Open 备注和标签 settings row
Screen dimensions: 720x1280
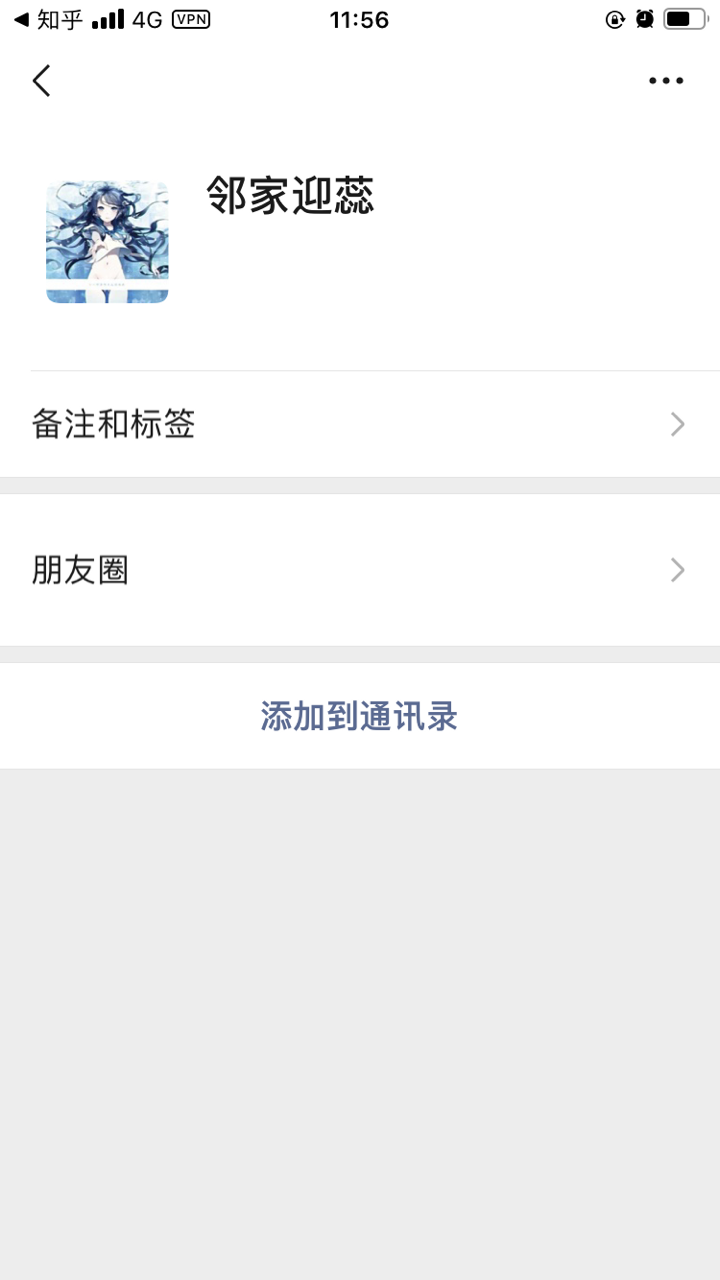tap(360, 424)
